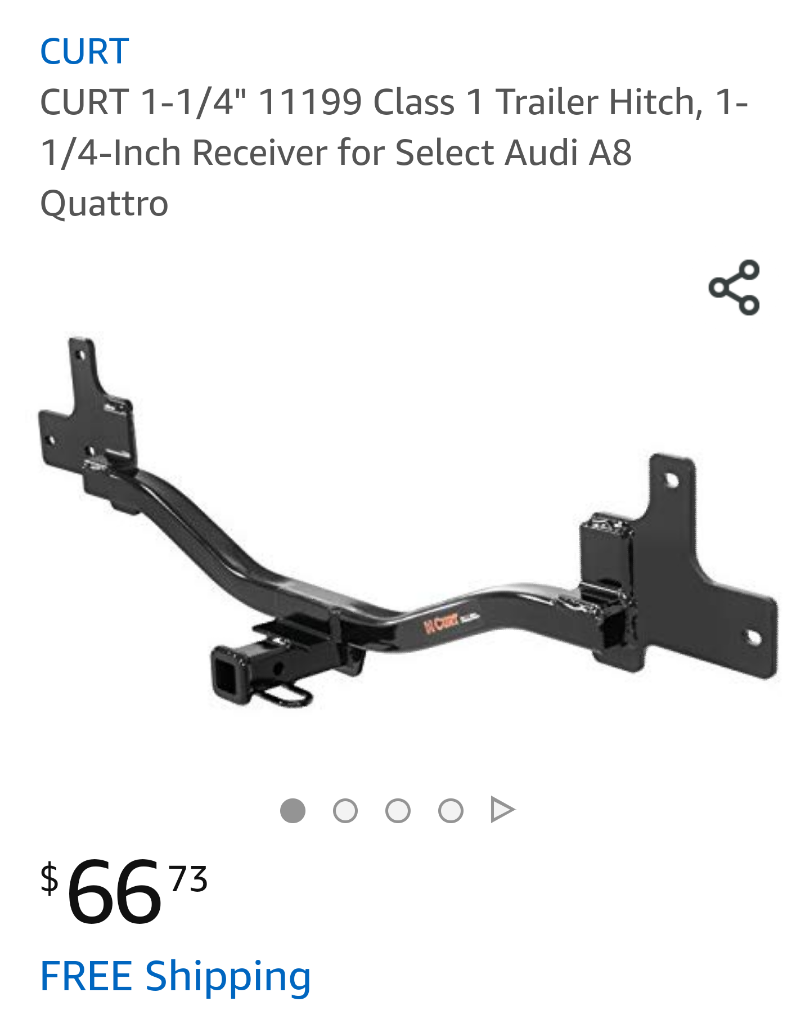Tap the video play indicator
The image size is (810, 1024).
coord(503,810)
